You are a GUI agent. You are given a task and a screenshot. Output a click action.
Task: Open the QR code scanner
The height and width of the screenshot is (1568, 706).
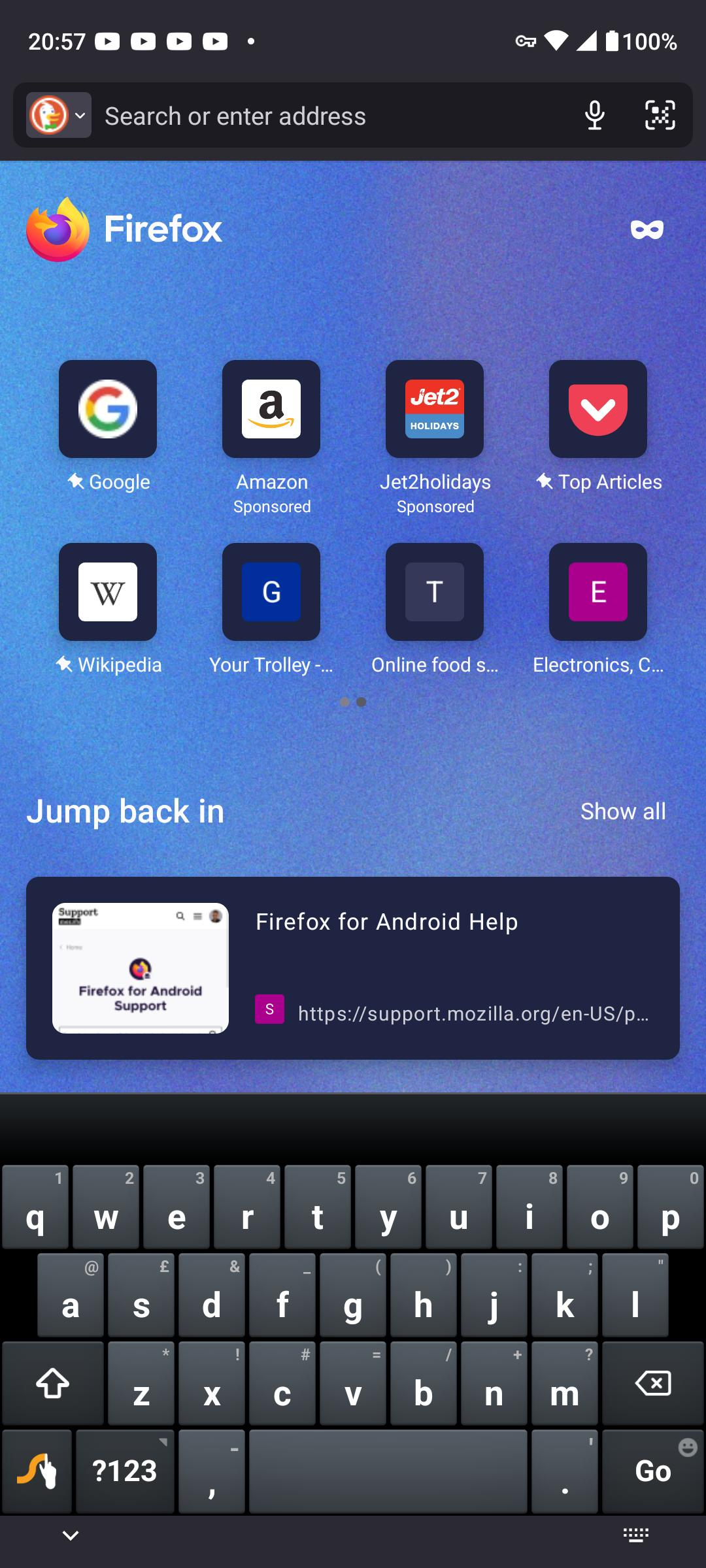tap(660, 116)
